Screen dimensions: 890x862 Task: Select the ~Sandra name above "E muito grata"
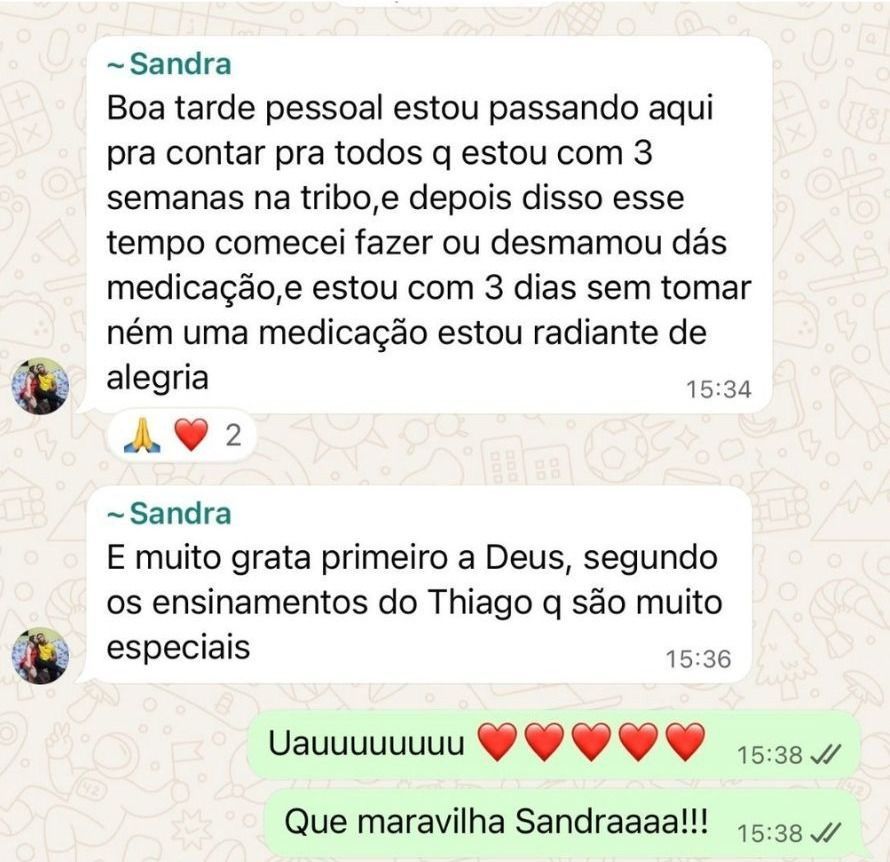pyautogui.click(x=169, y=514)
